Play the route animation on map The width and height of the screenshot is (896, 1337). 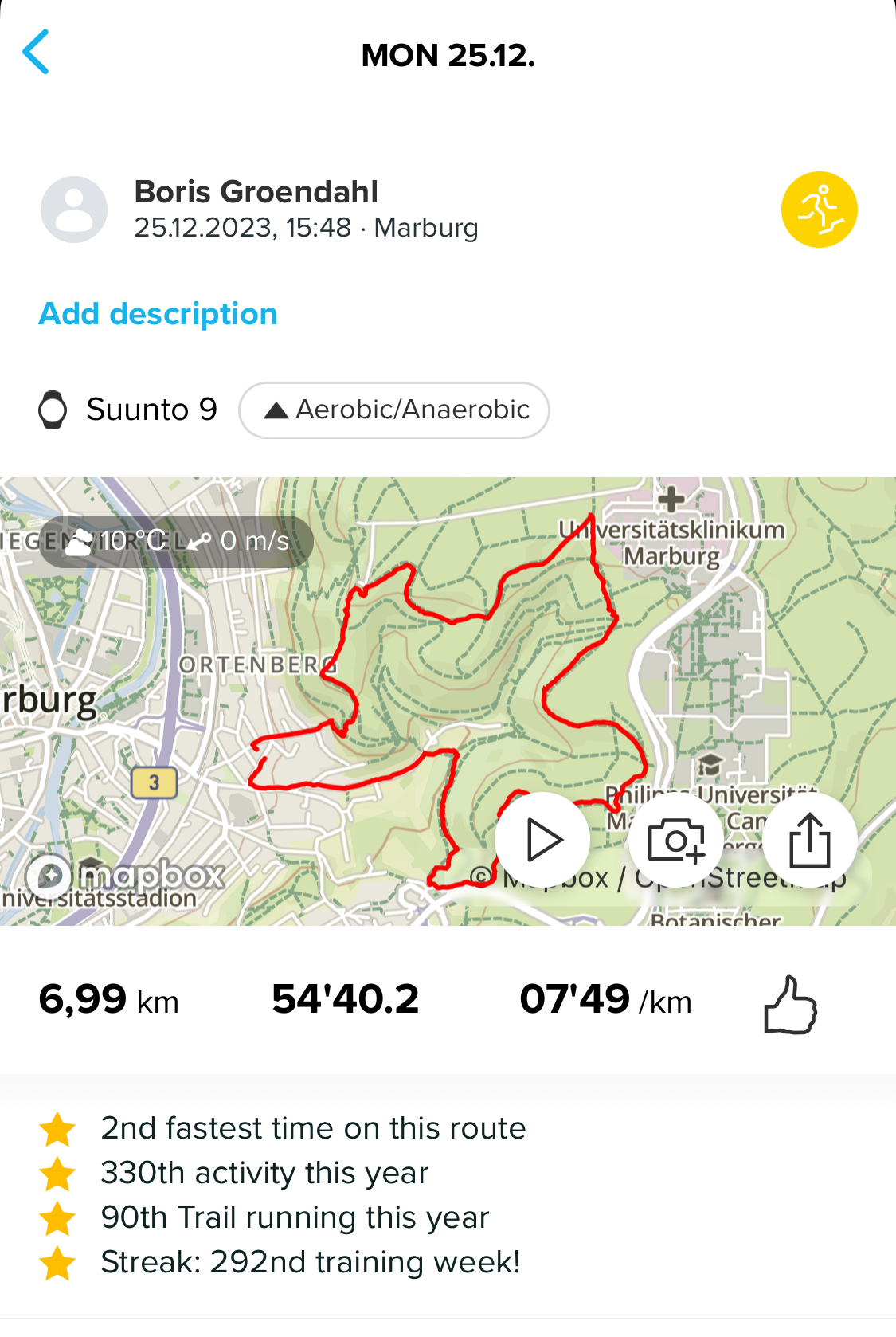(x=542, y=840)
